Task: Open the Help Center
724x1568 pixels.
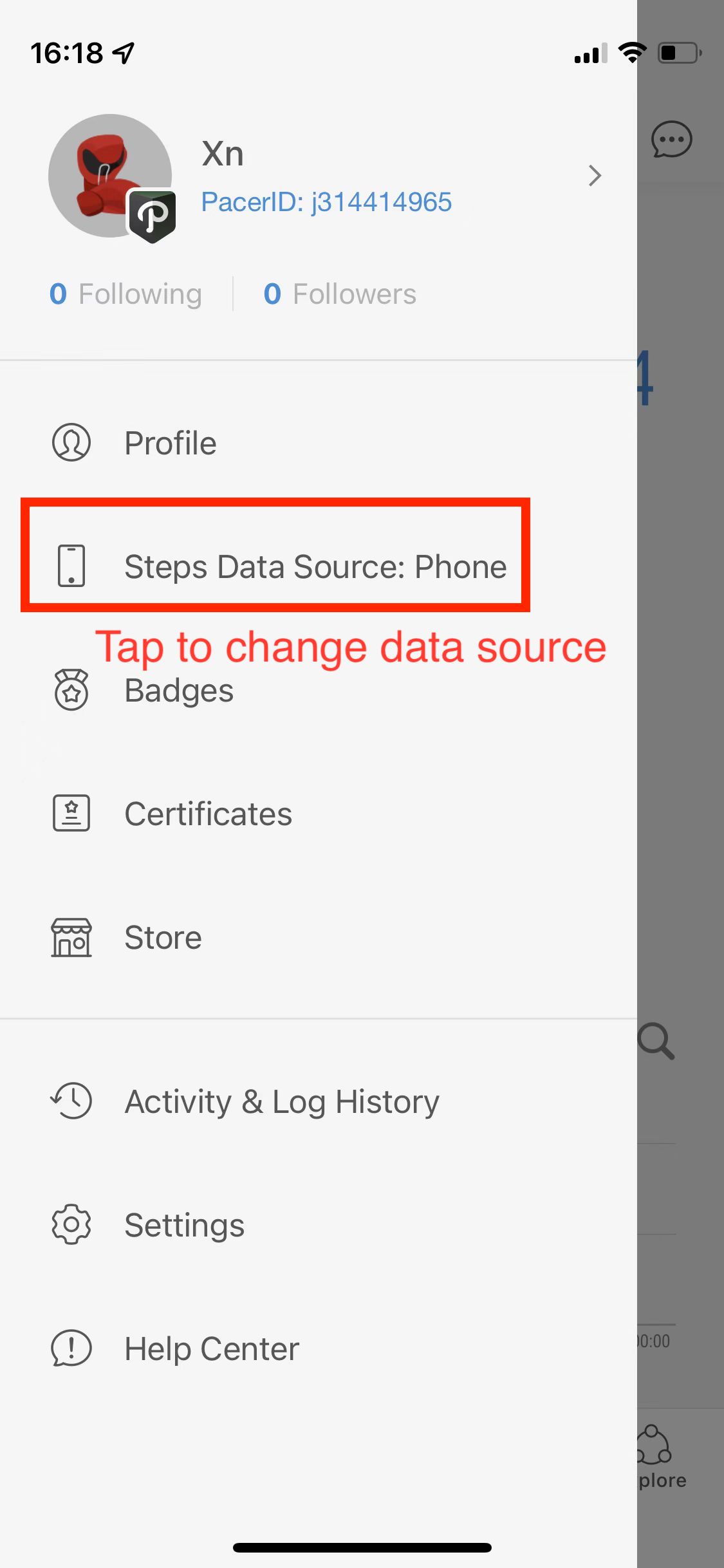Action: (319, 1349)
